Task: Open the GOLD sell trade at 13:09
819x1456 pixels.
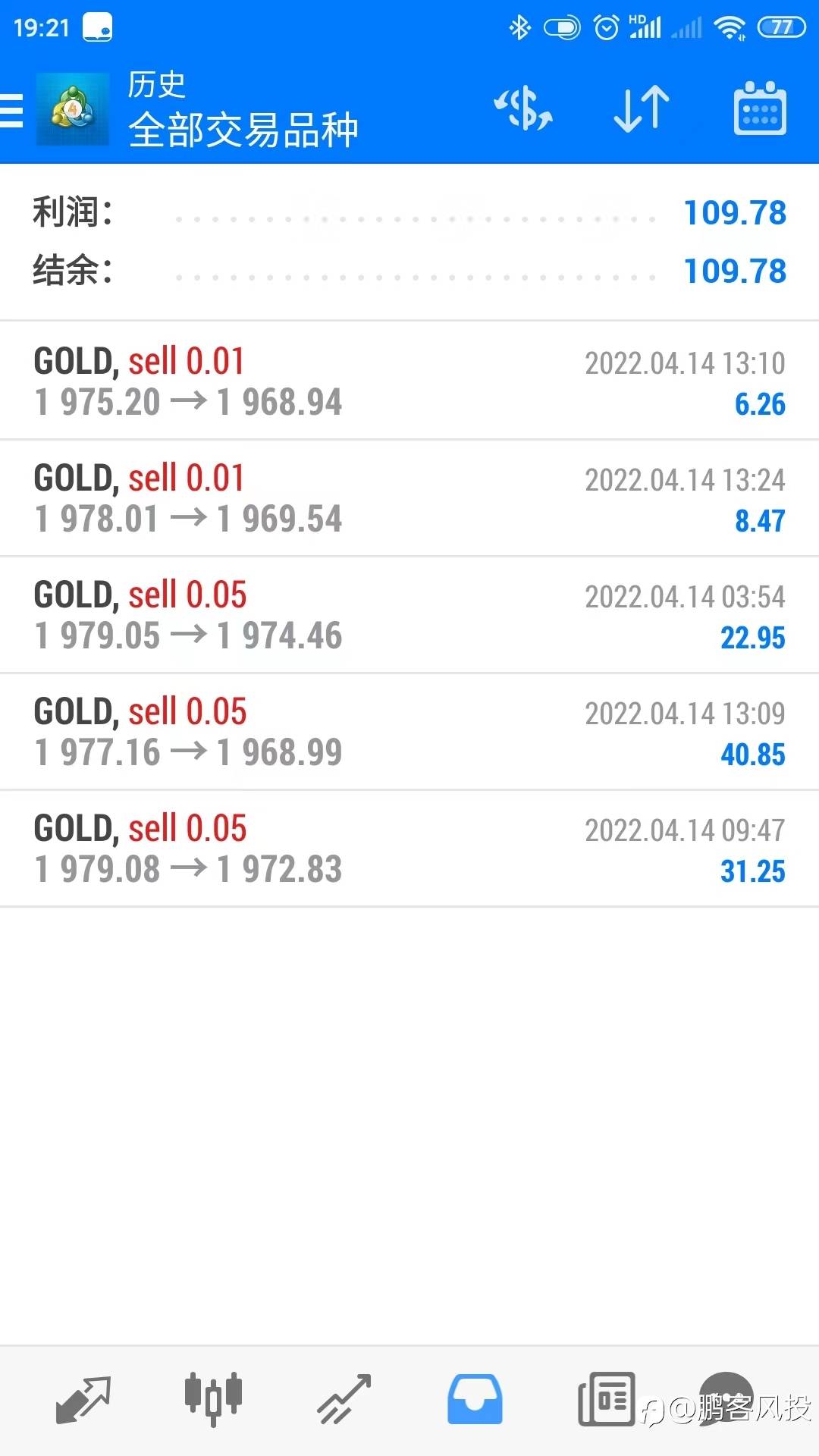Action: tap(409, 732)
